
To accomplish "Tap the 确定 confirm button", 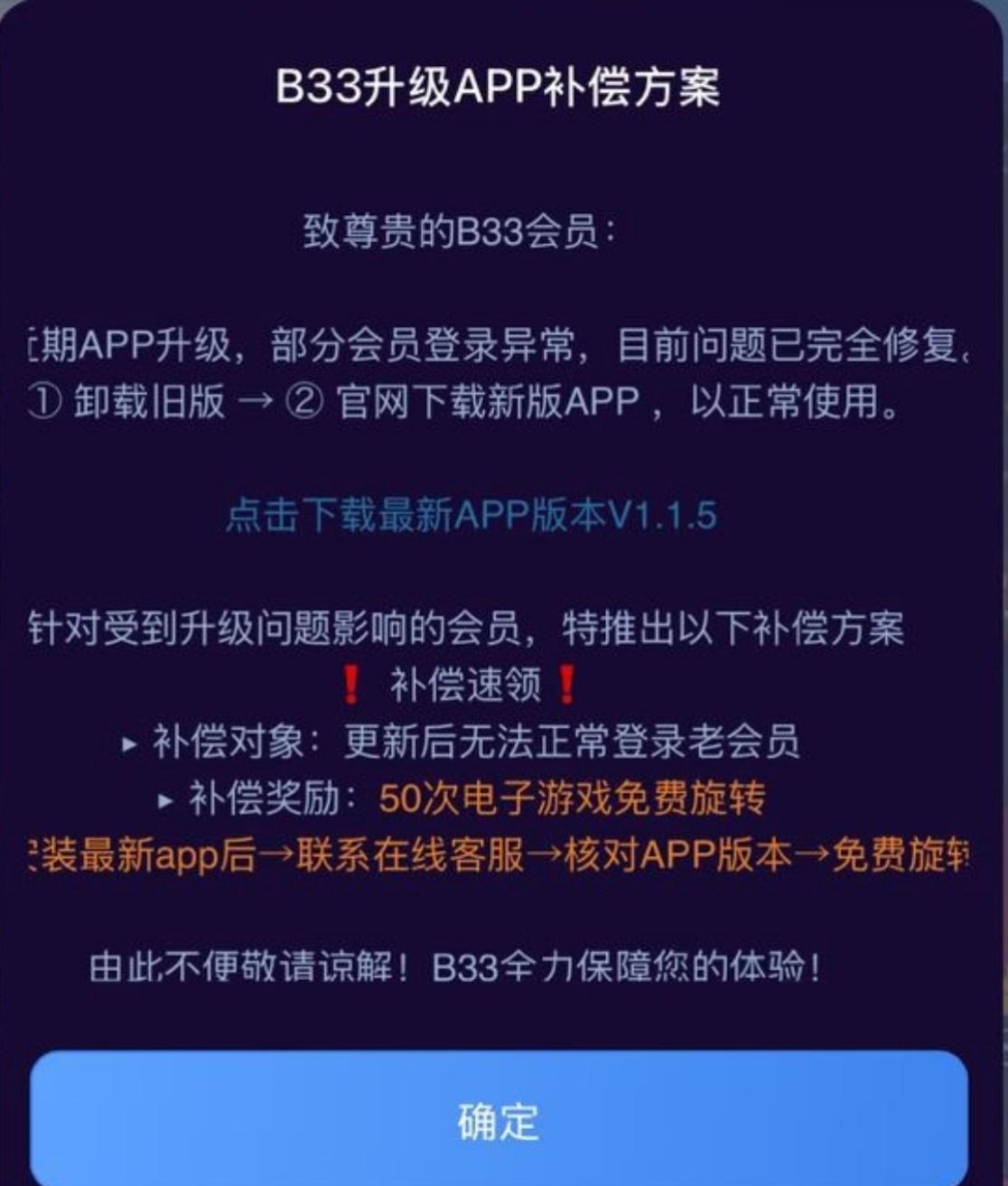I will coord(499,1120).
